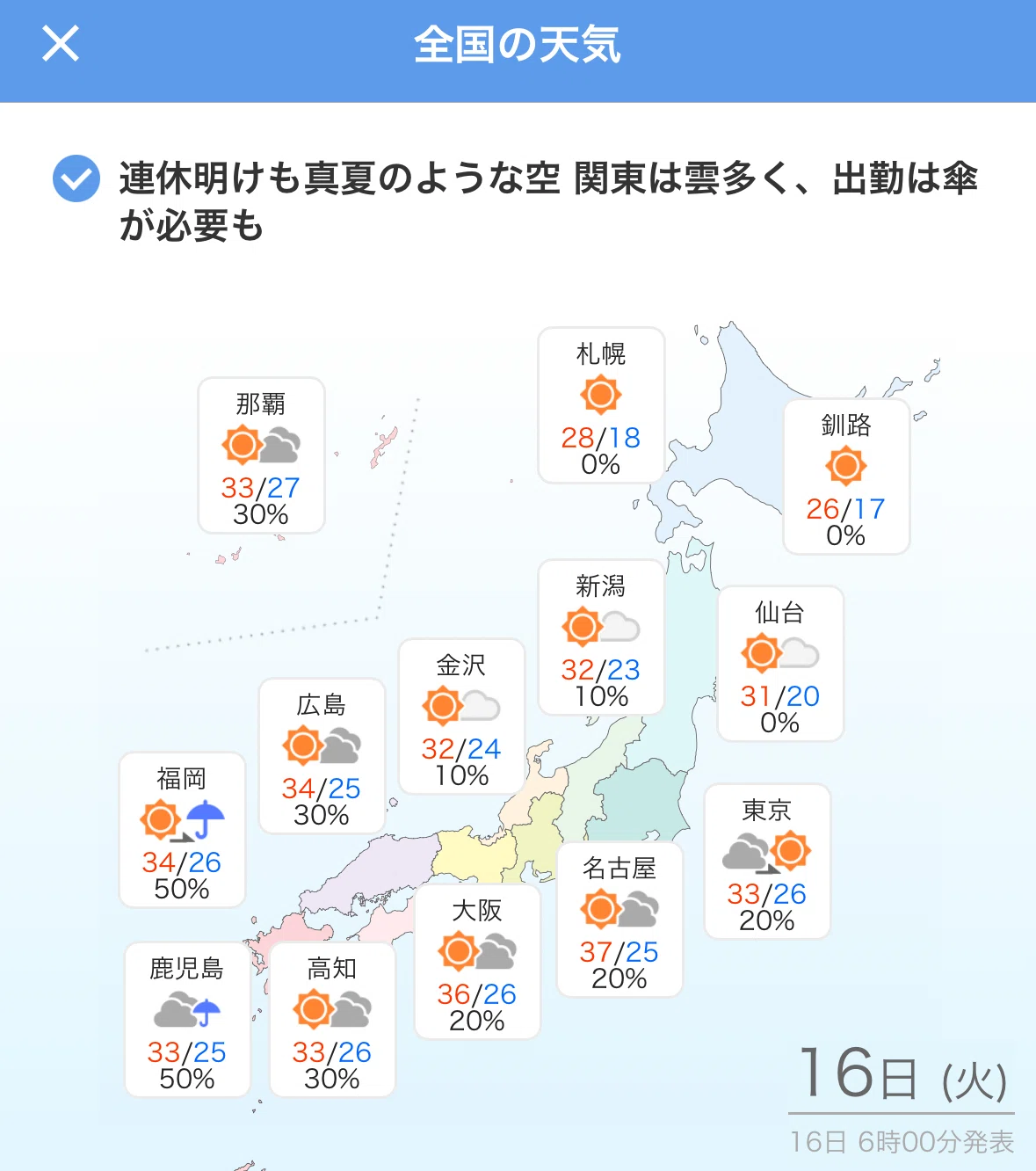Image resolution: width=1036 pixels, height=1171 pixels.
Task: Open the 釧路 forecast card
Action: pyautogui.click(x=846, y=476)
